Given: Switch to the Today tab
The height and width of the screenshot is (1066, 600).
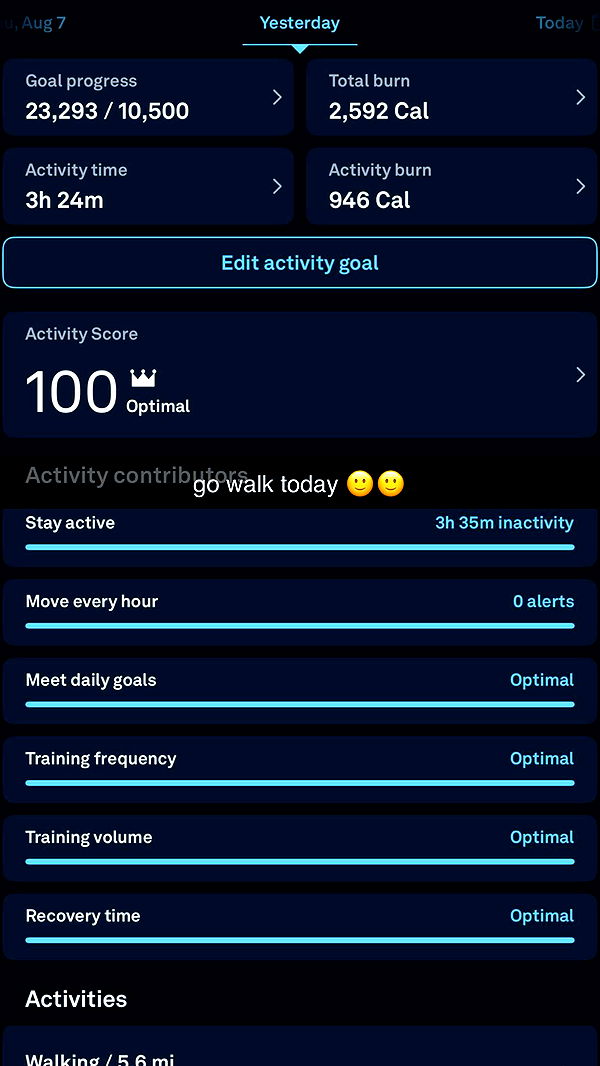Looking at the screenshot, I should pyautogui.click(x=560, y=23).
